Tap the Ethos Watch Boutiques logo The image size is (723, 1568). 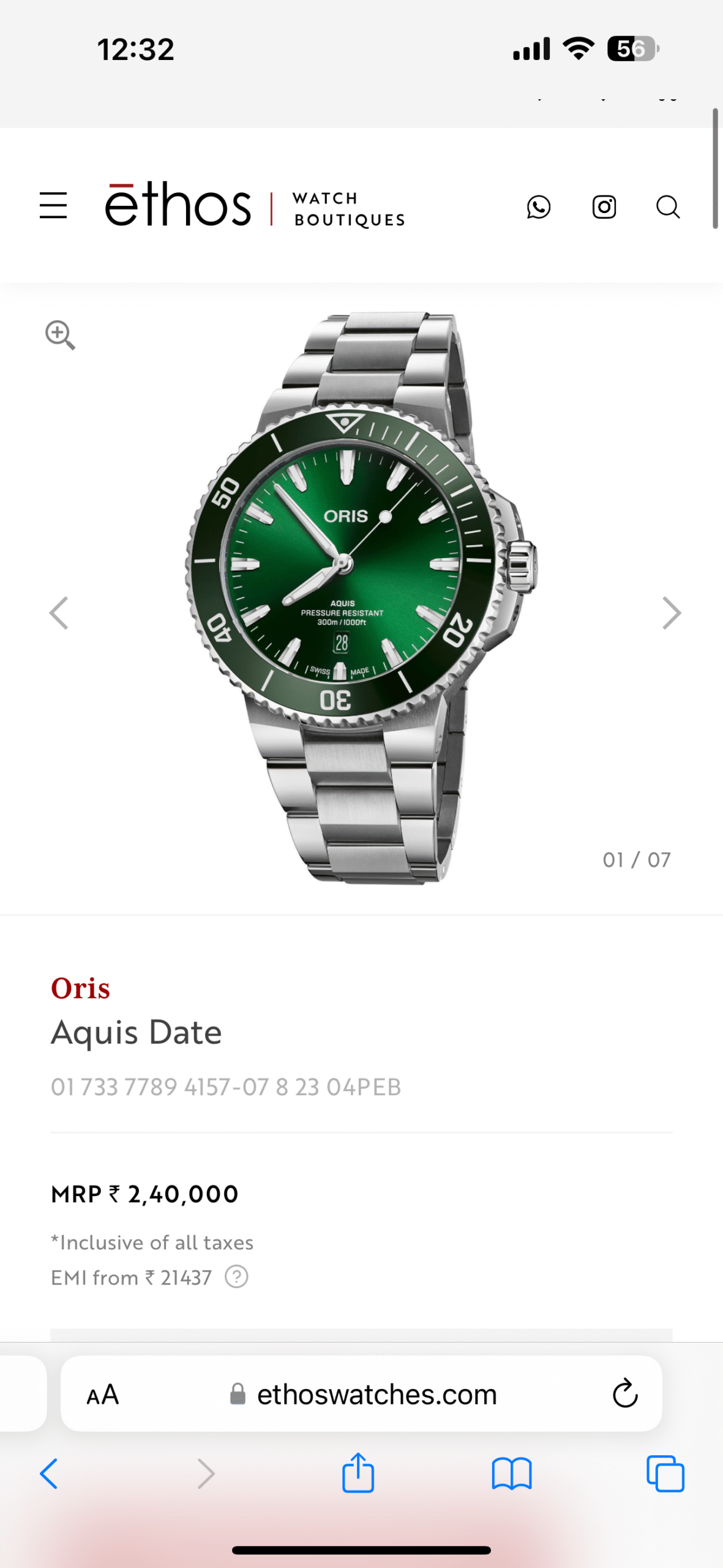click(x=255, y=207)
